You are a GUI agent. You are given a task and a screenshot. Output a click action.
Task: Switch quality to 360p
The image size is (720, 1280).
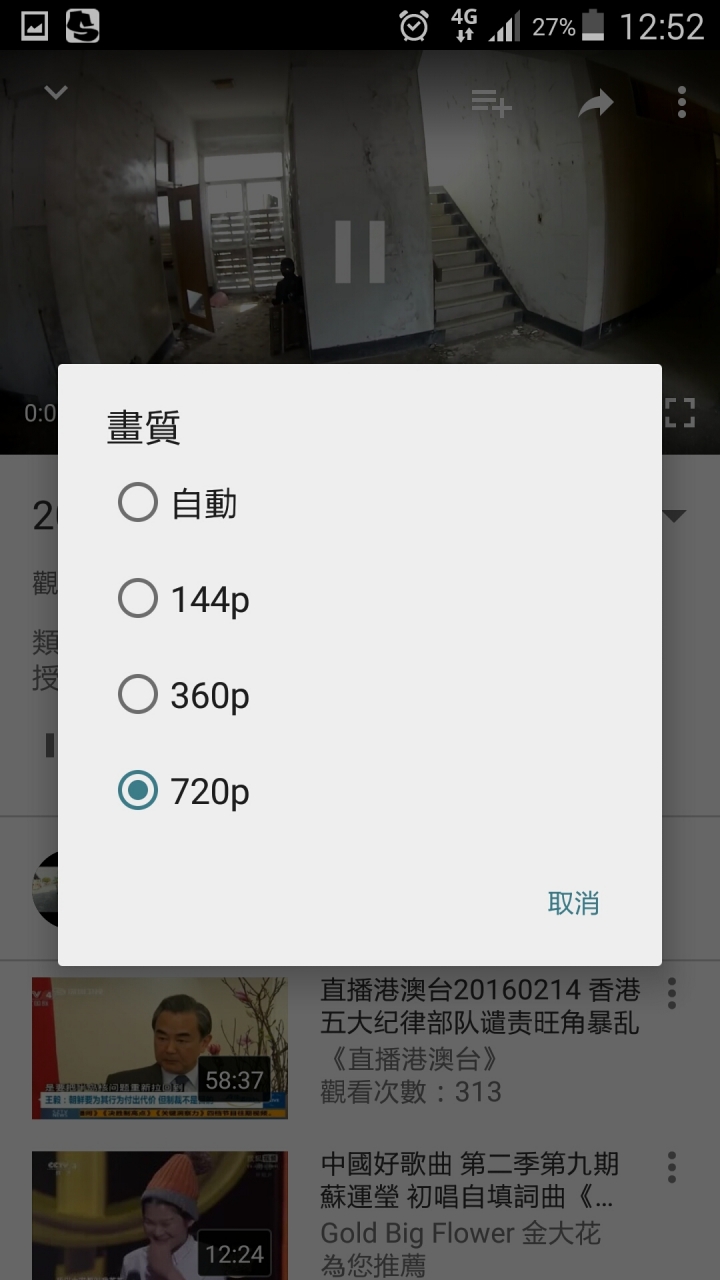click(138, 695)
